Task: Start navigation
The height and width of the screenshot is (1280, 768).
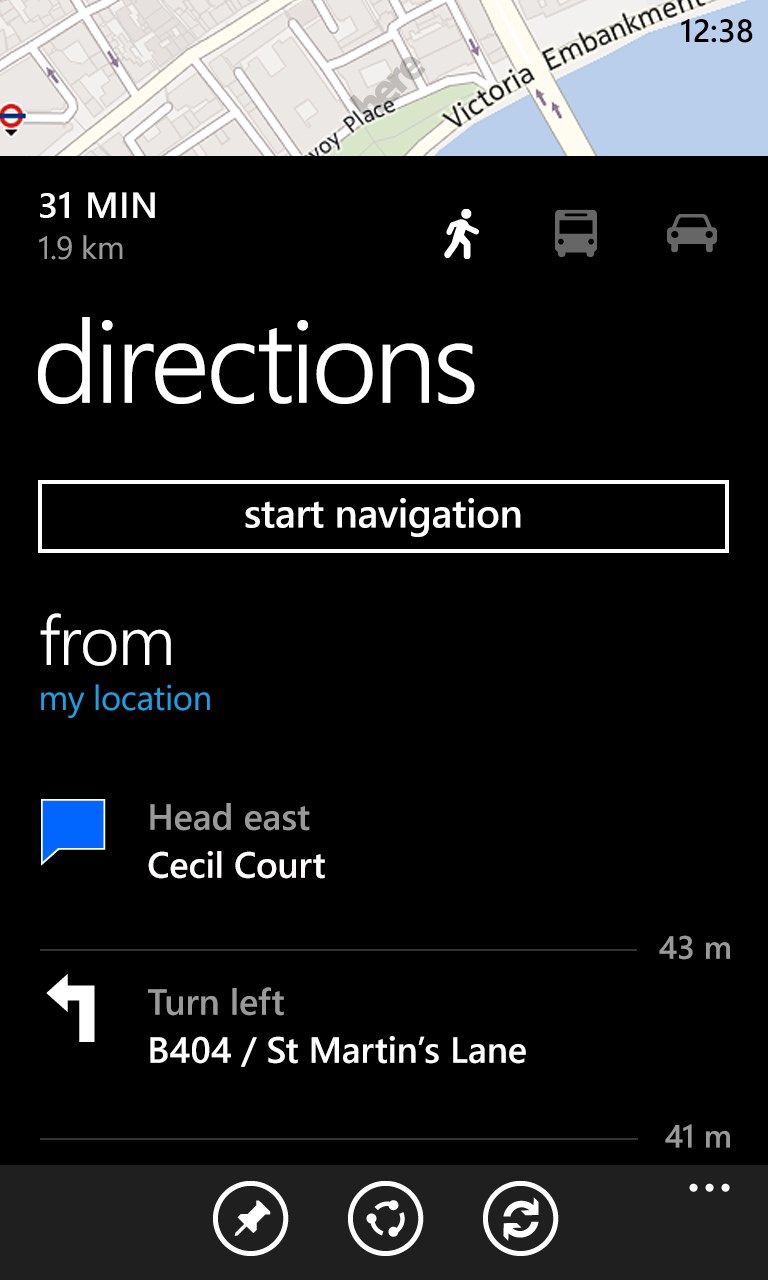Action: 383,516
